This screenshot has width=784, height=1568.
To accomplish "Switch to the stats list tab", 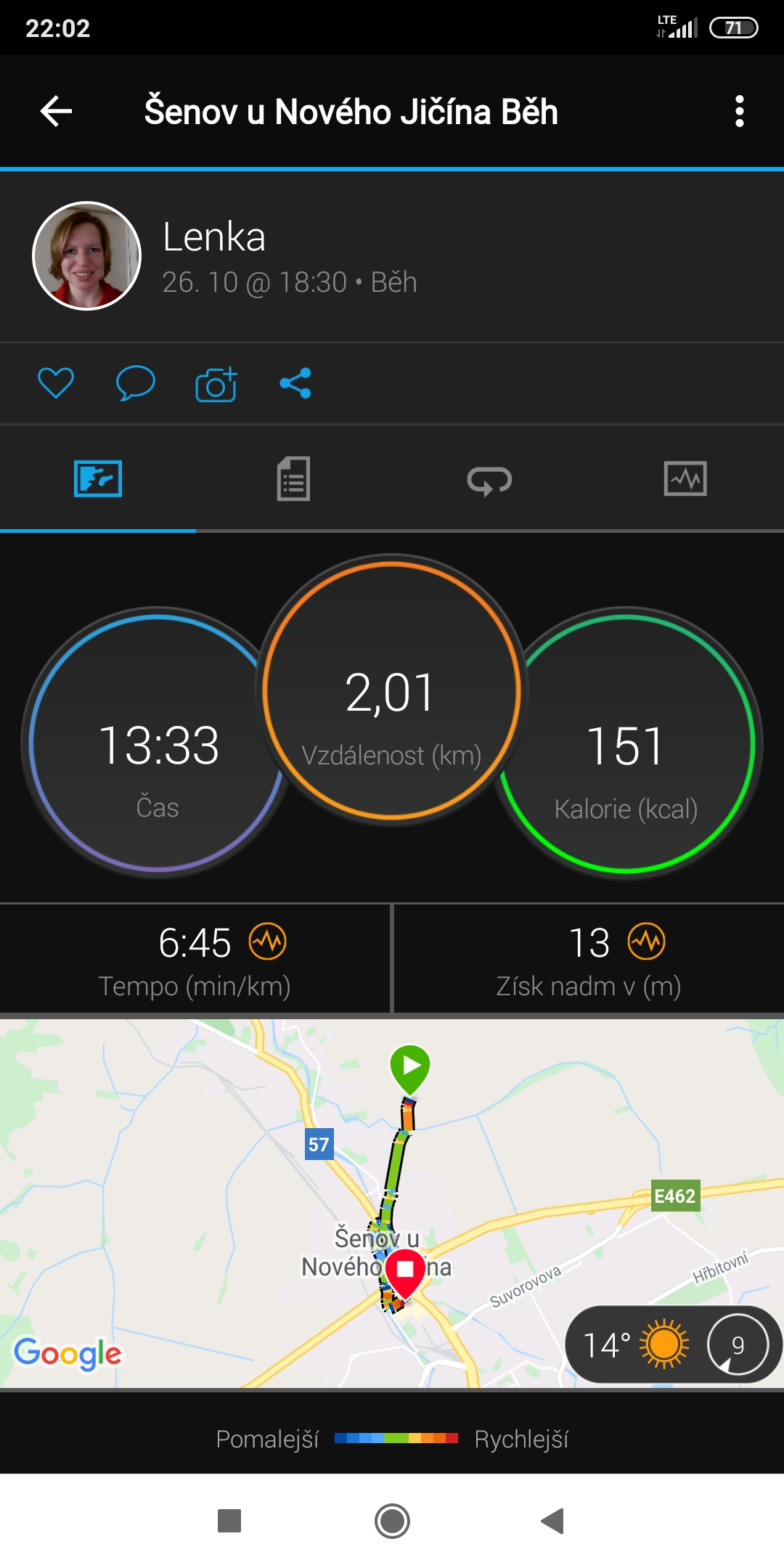I will (293, 479).
